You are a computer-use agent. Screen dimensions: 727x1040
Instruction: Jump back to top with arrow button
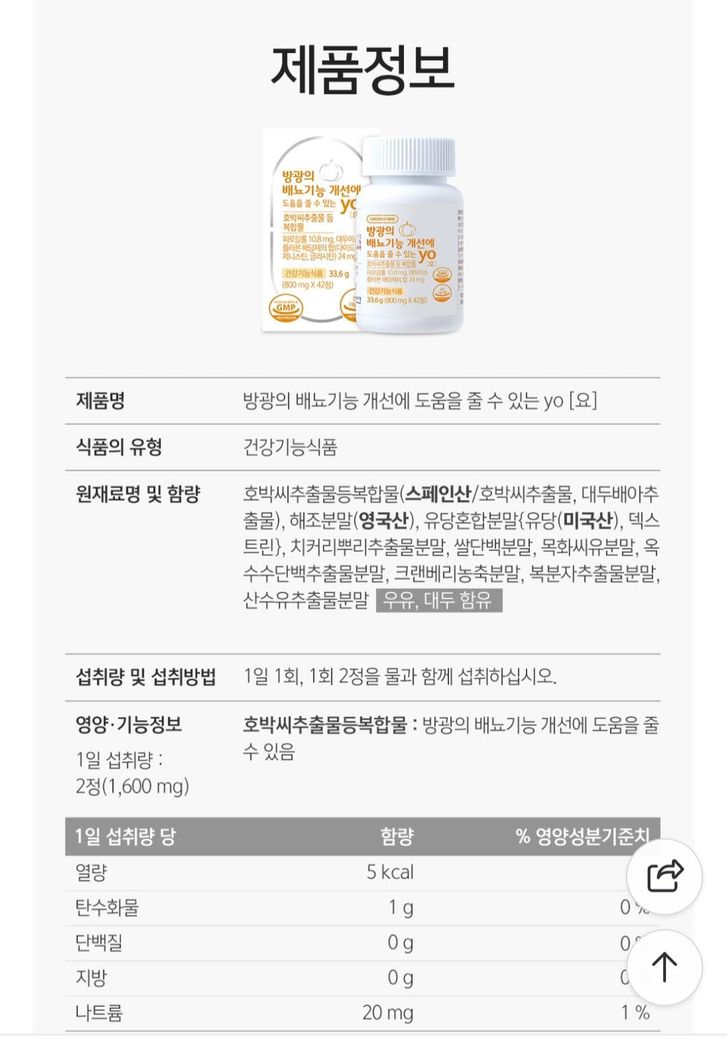click(x=664, y=966)
